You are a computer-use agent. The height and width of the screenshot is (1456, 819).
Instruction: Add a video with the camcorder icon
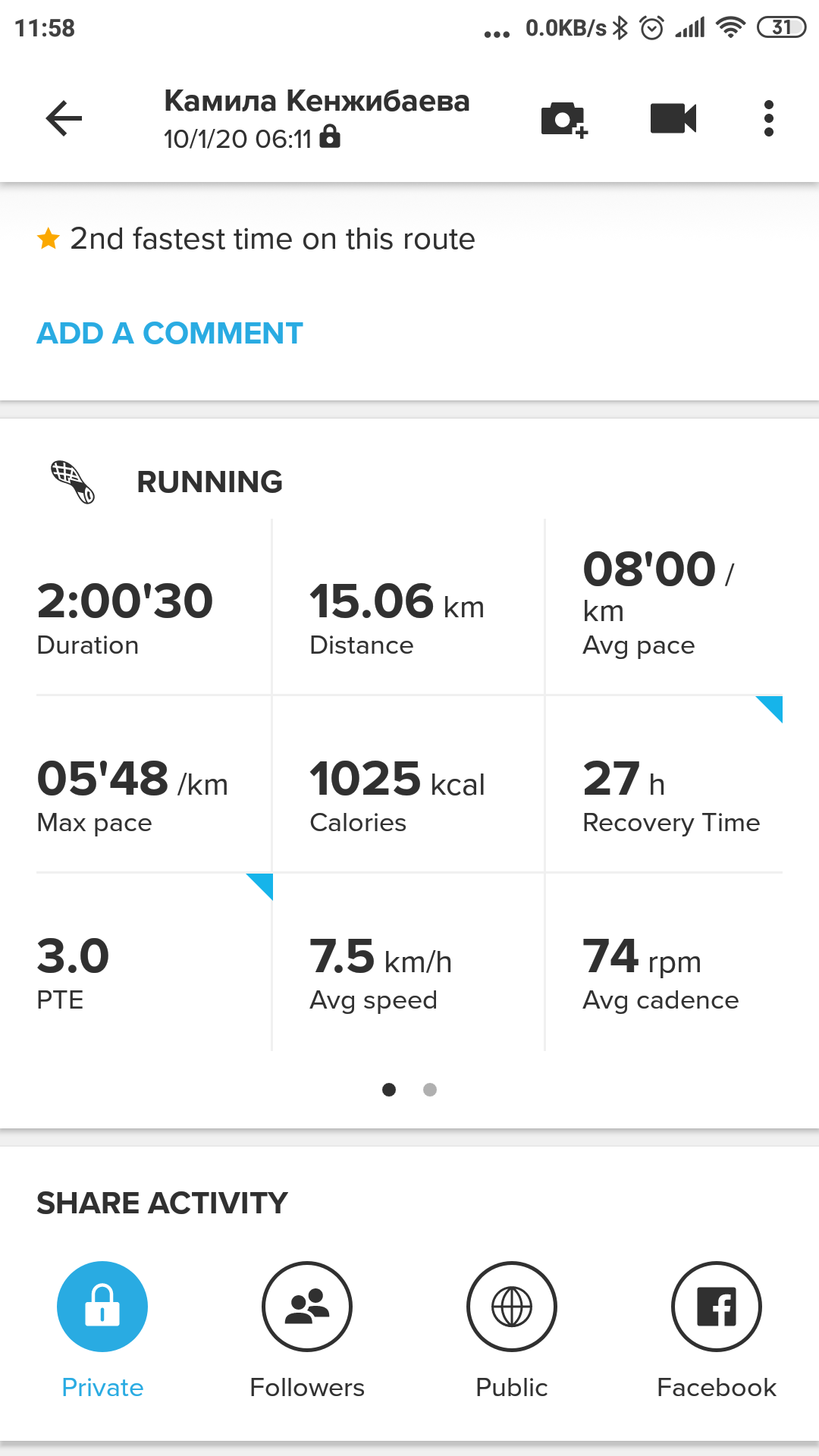[673, 119]
